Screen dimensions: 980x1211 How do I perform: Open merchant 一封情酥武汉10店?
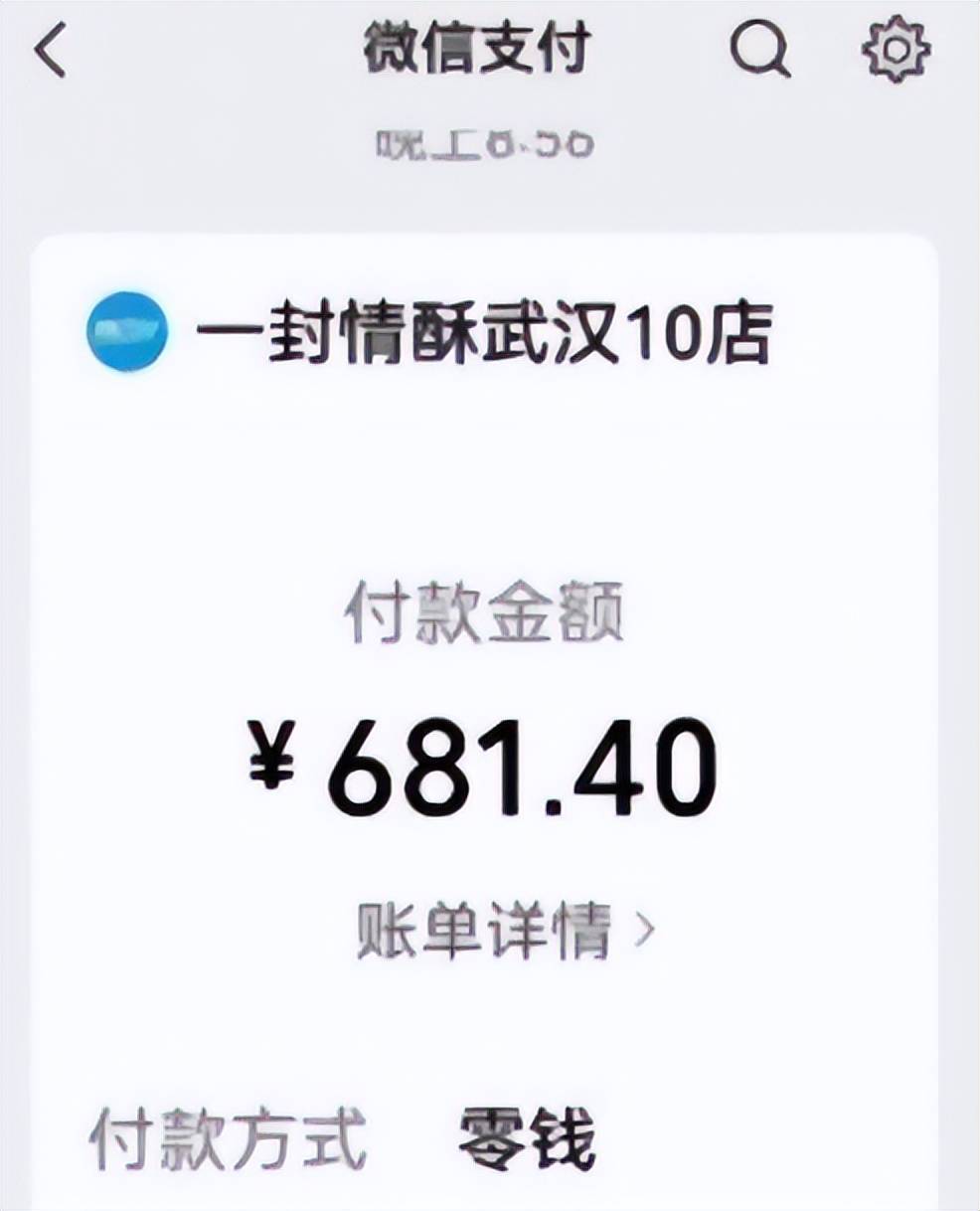481,332
